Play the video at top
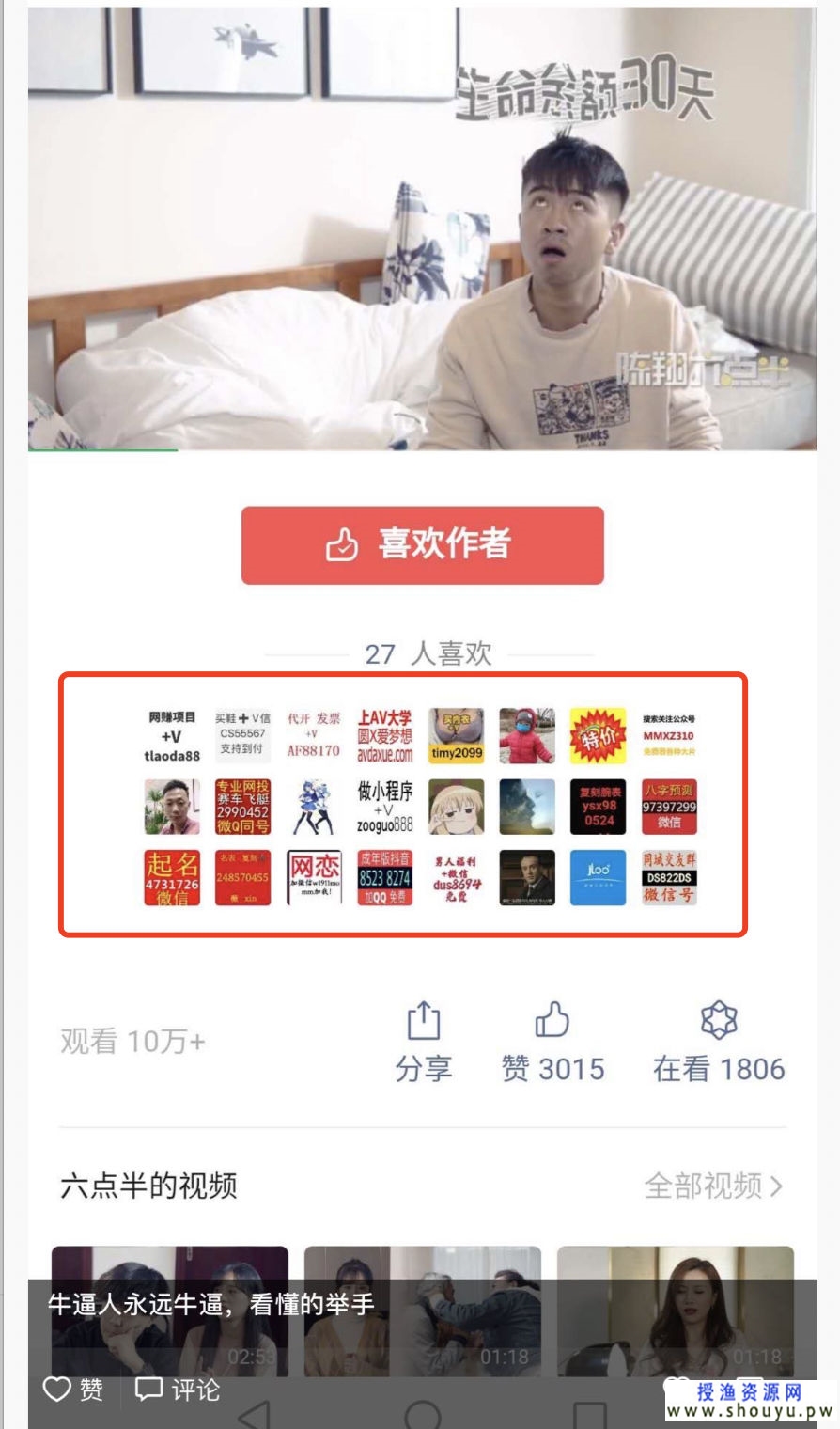 click(x=422, y=228)
